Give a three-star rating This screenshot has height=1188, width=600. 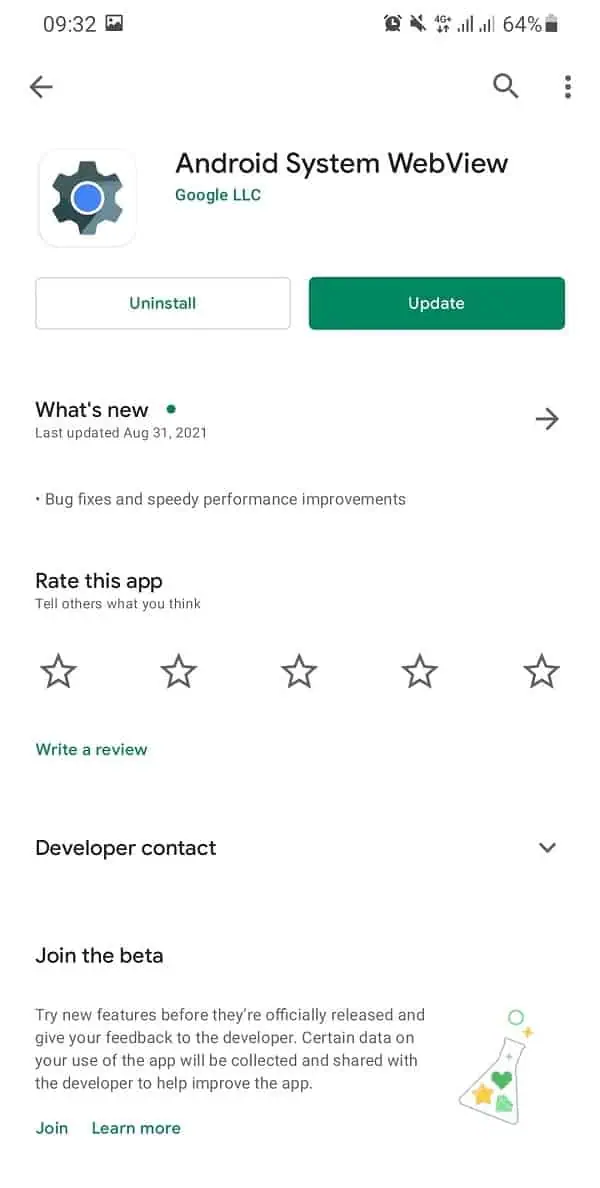click(299, 671)
